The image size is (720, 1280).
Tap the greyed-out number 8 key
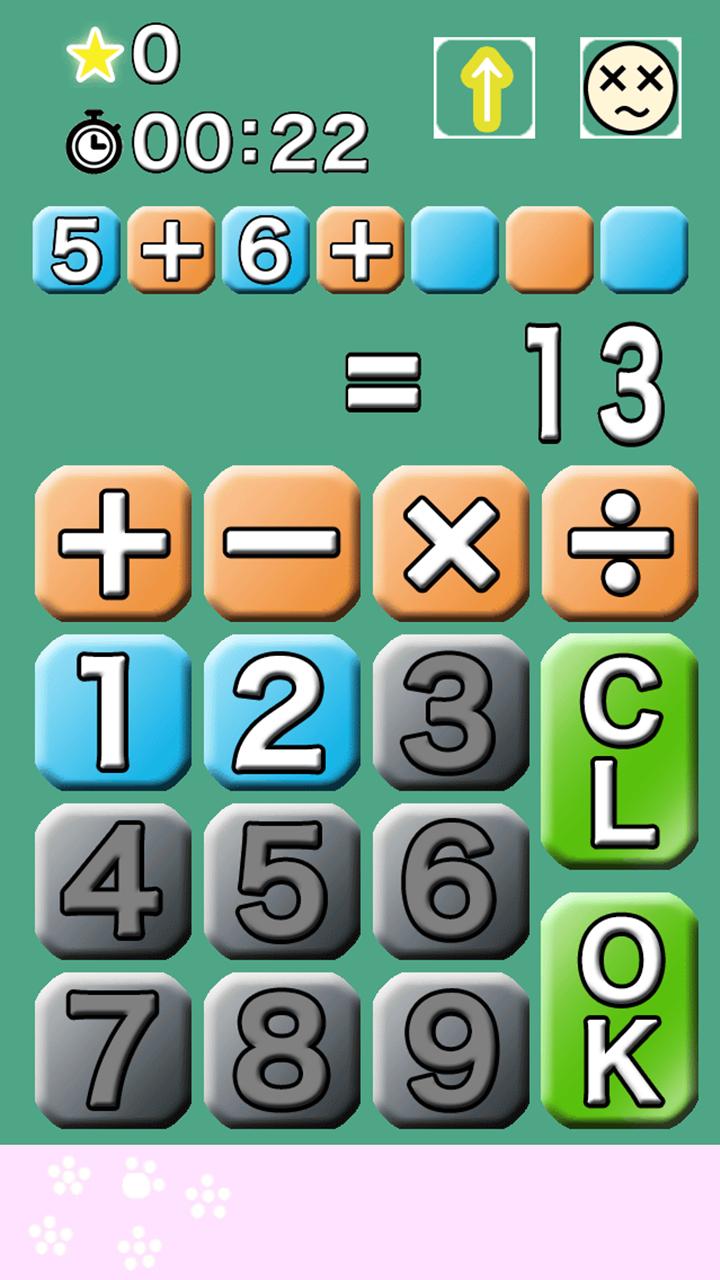click(282, 1050)
